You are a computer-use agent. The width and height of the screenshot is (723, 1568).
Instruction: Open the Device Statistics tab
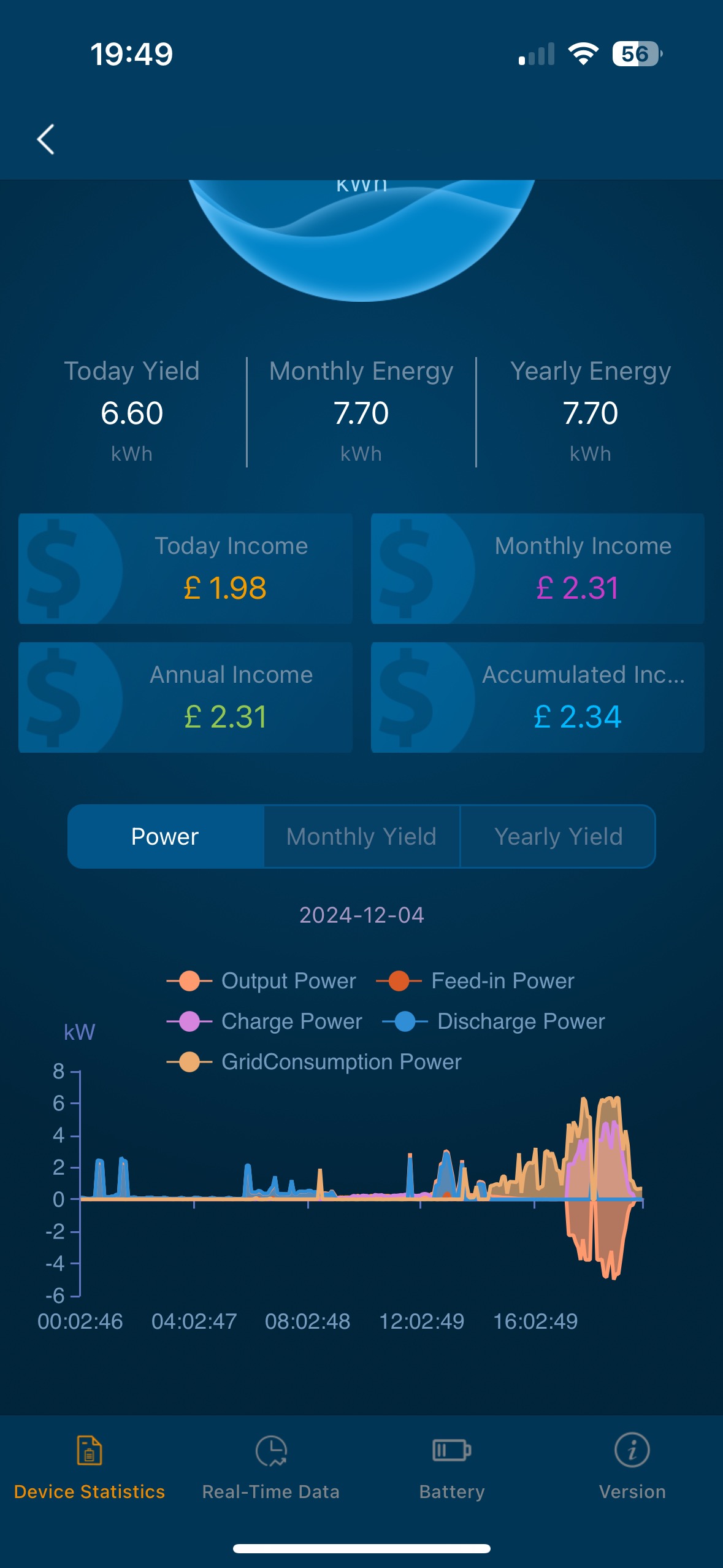(x=90, y=1467)
